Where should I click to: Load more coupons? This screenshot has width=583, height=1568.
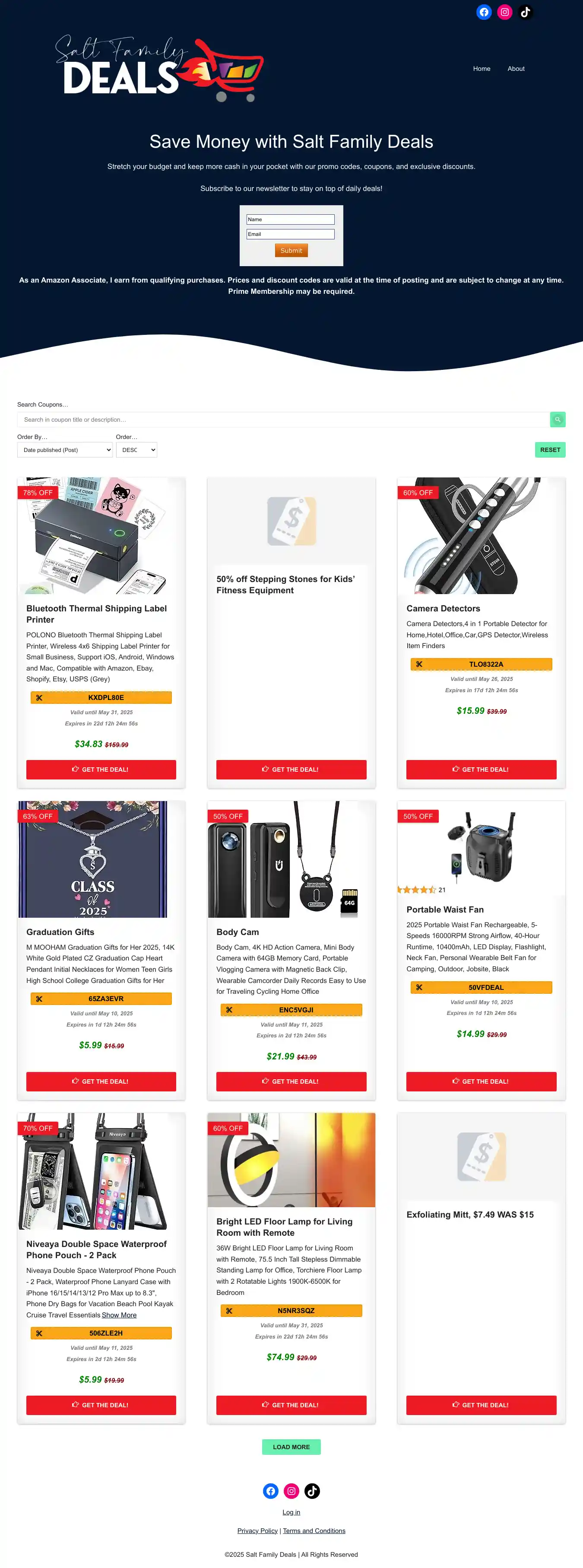pos(291,1447)
